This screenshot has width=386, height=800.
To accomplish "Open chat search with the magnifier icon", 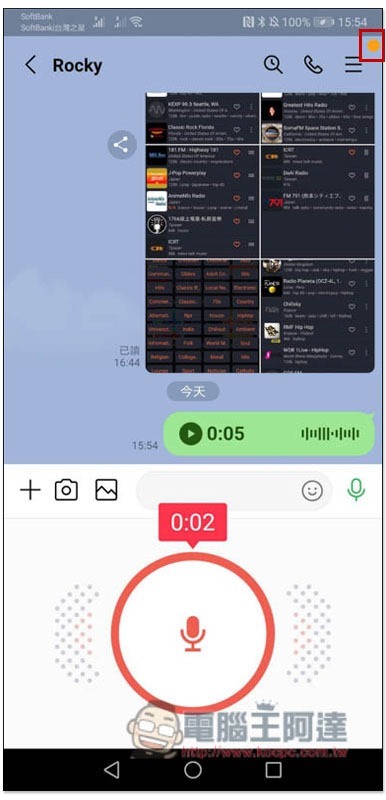I will click(x=273, y=65).
